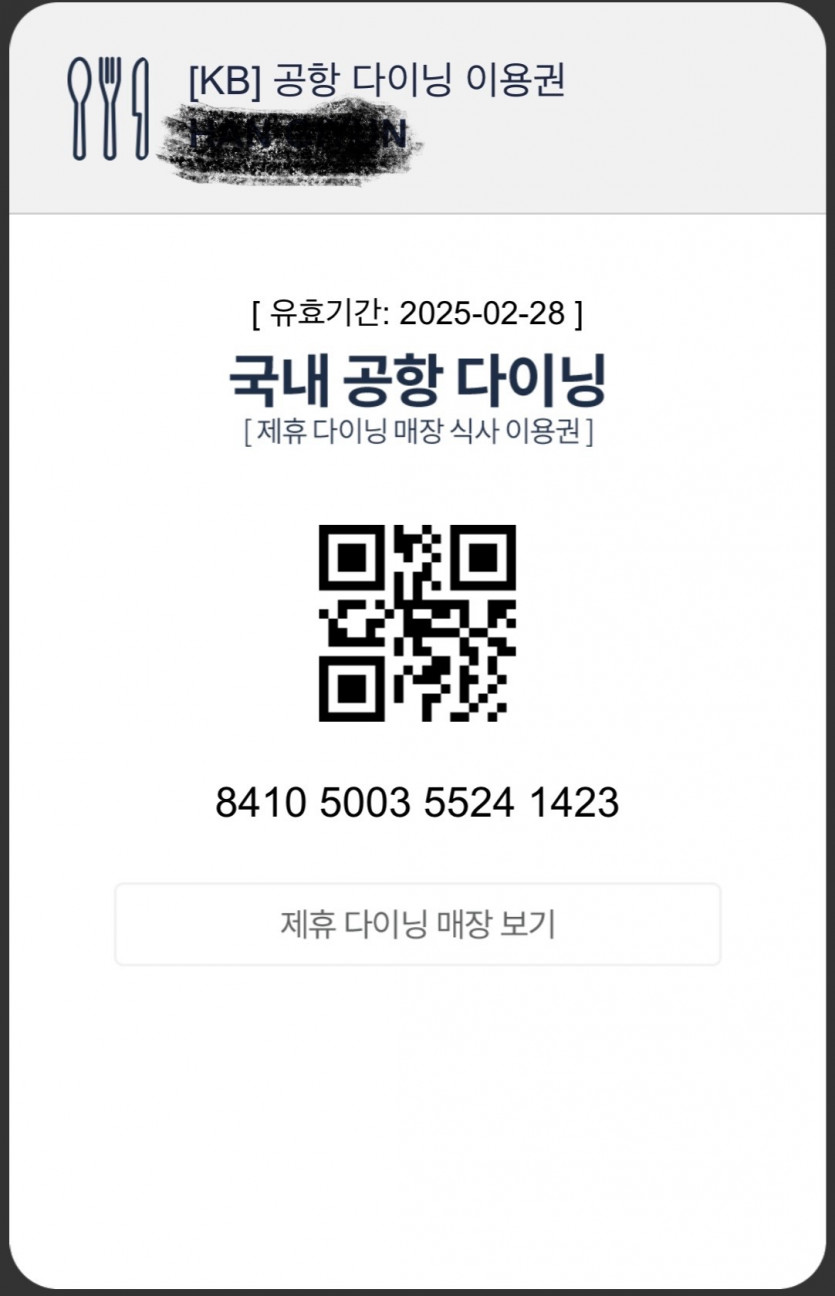Image resolution: width=835 pixels, height=1296 pixels.
Task: Select the voucher number 8410 5003 5524 1423
Action: pyautogui.click(x=417, y=800)
